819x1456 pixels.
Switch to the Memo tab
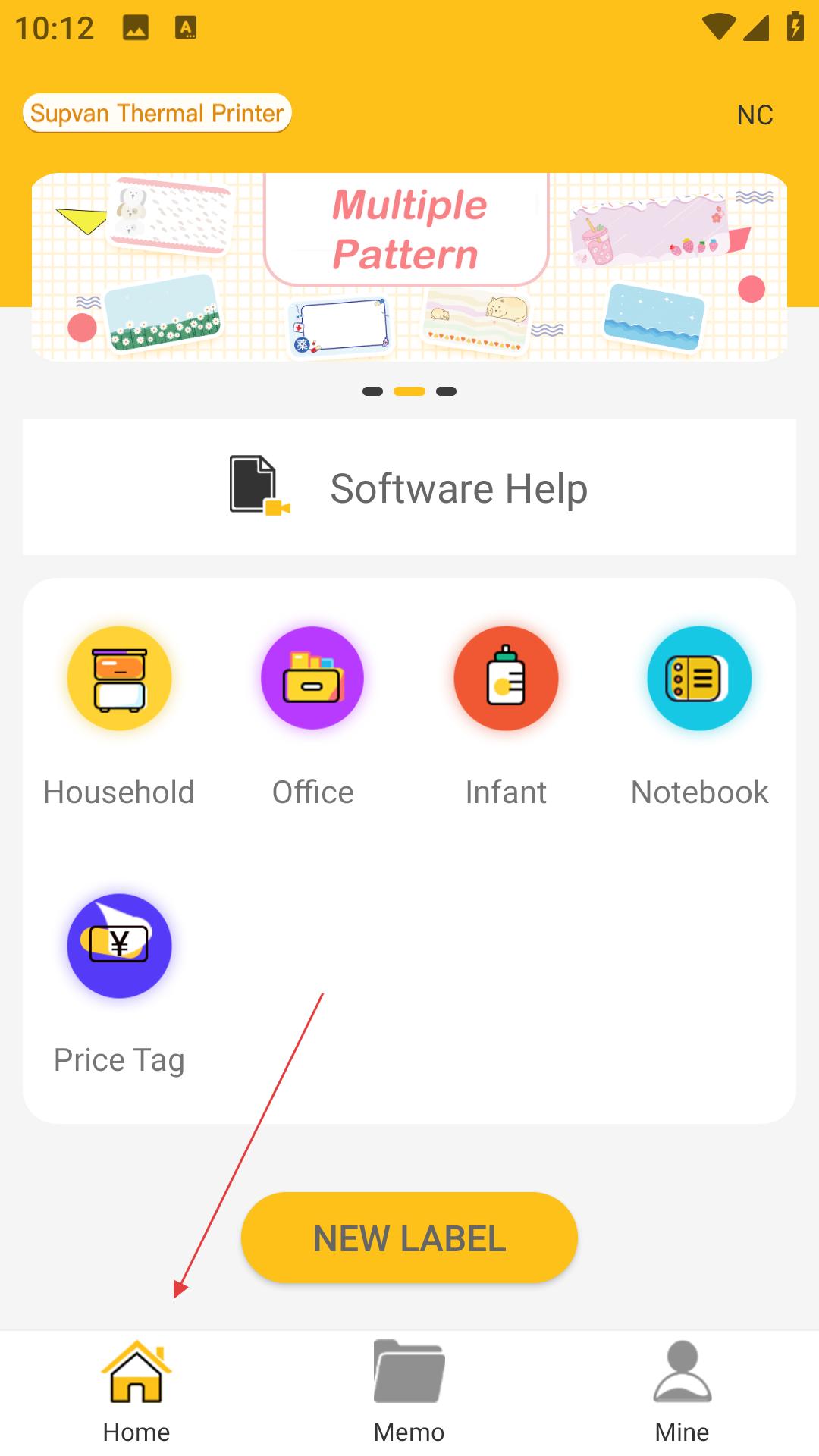point(409,1392)
